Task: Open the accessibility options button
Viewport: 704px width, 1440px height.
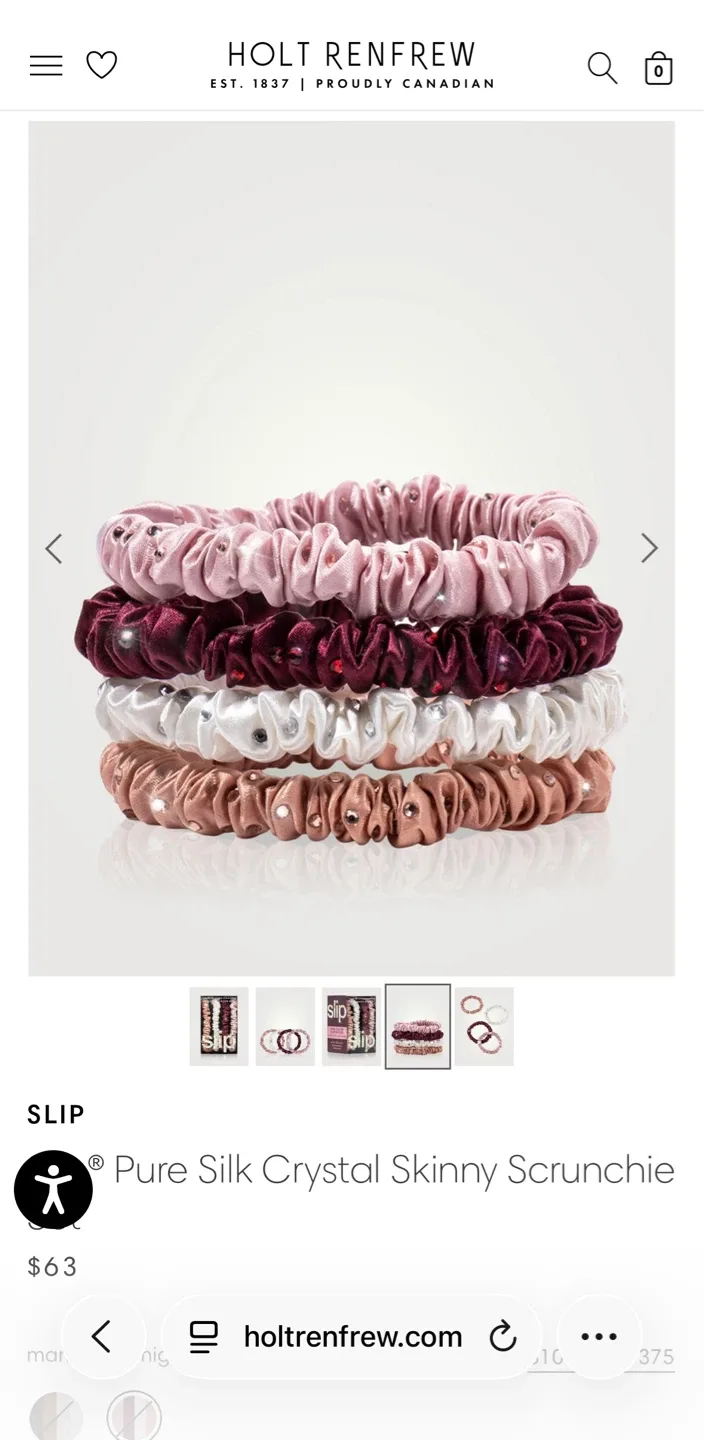Action: pos(53,1190)
